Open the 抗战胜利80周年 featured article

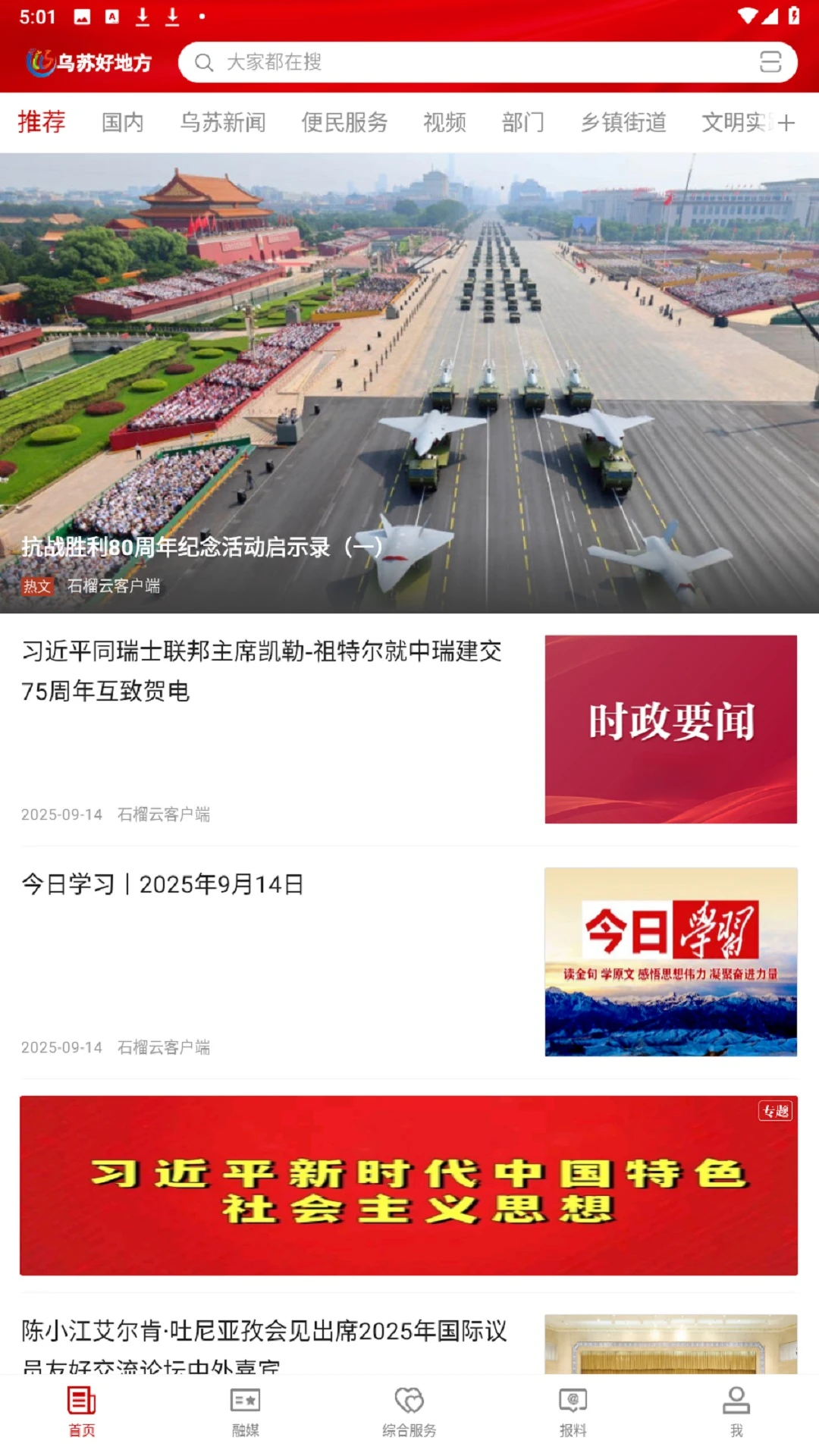pyautogui.click(x=409, y=379)
